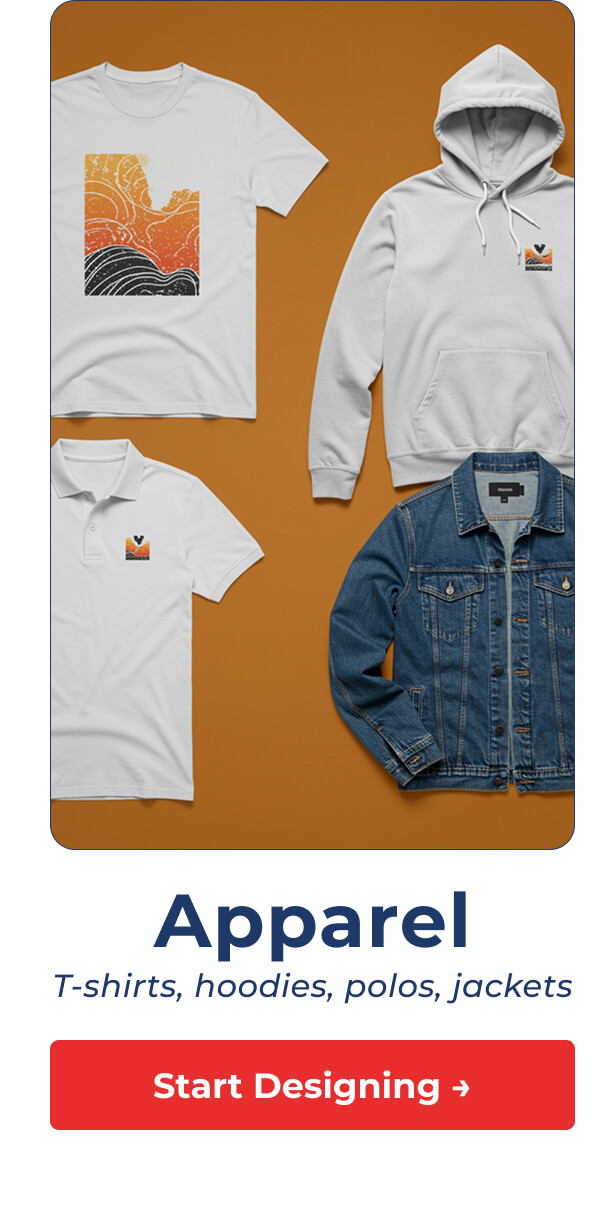This screenshot has height=1205, width=600.
Task: Open the Apparel category image tile
Action: 312,425
